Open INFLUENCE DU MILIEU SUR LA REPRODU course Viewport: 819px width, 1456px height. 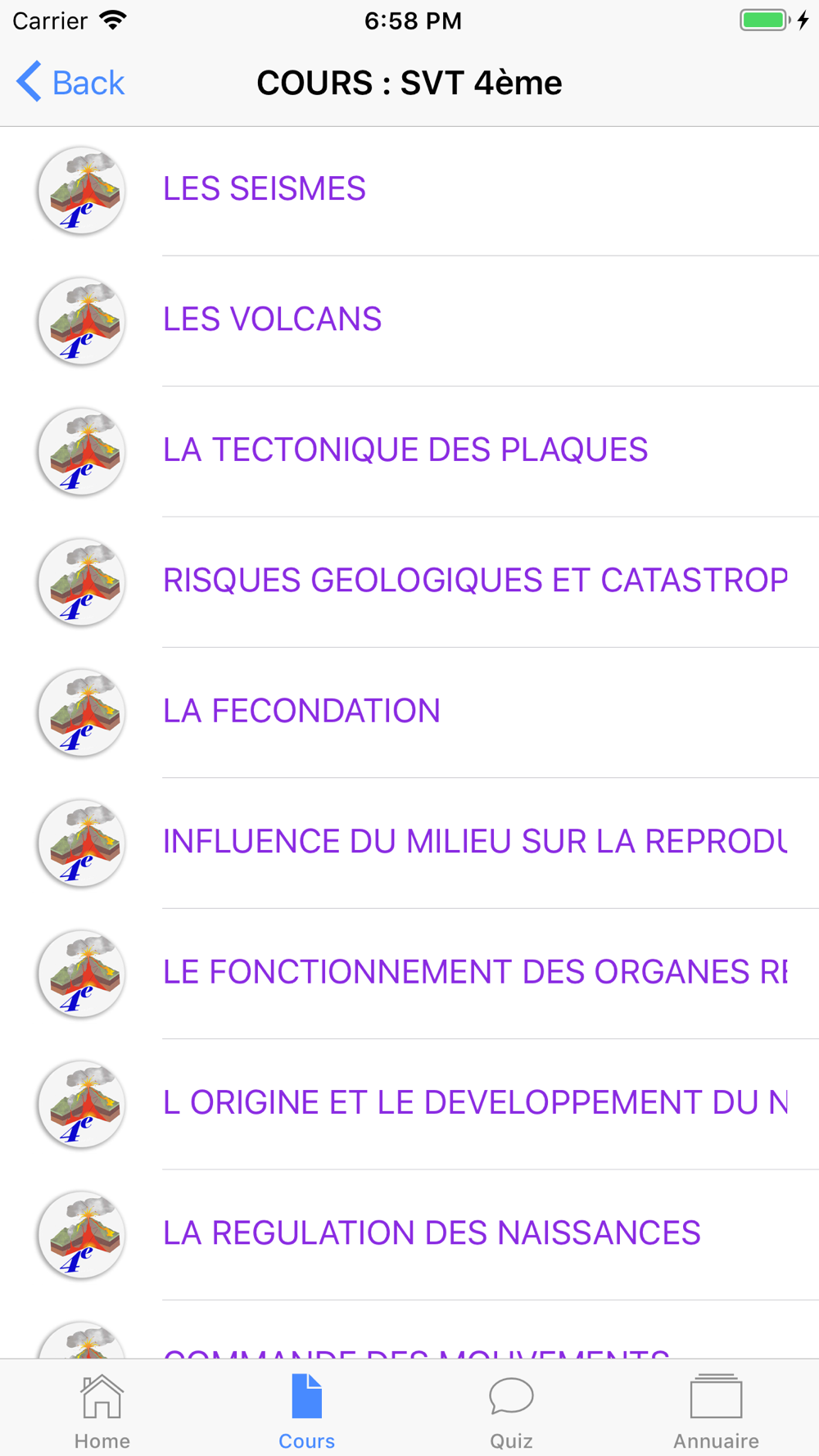point(474,842)
